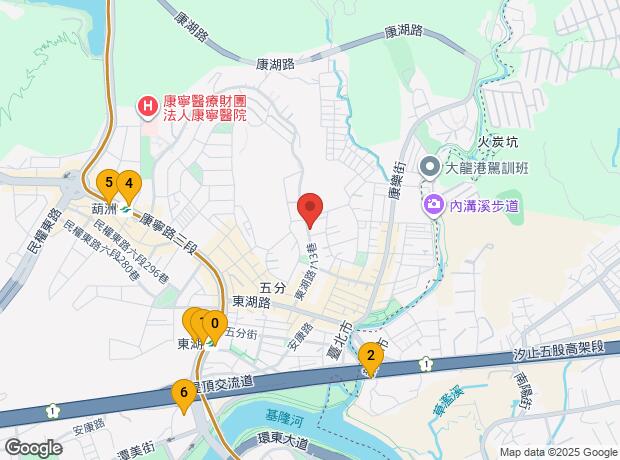Open the orange marker numbered 4
This screenshot has width=620, height=460.
point(128,185)
